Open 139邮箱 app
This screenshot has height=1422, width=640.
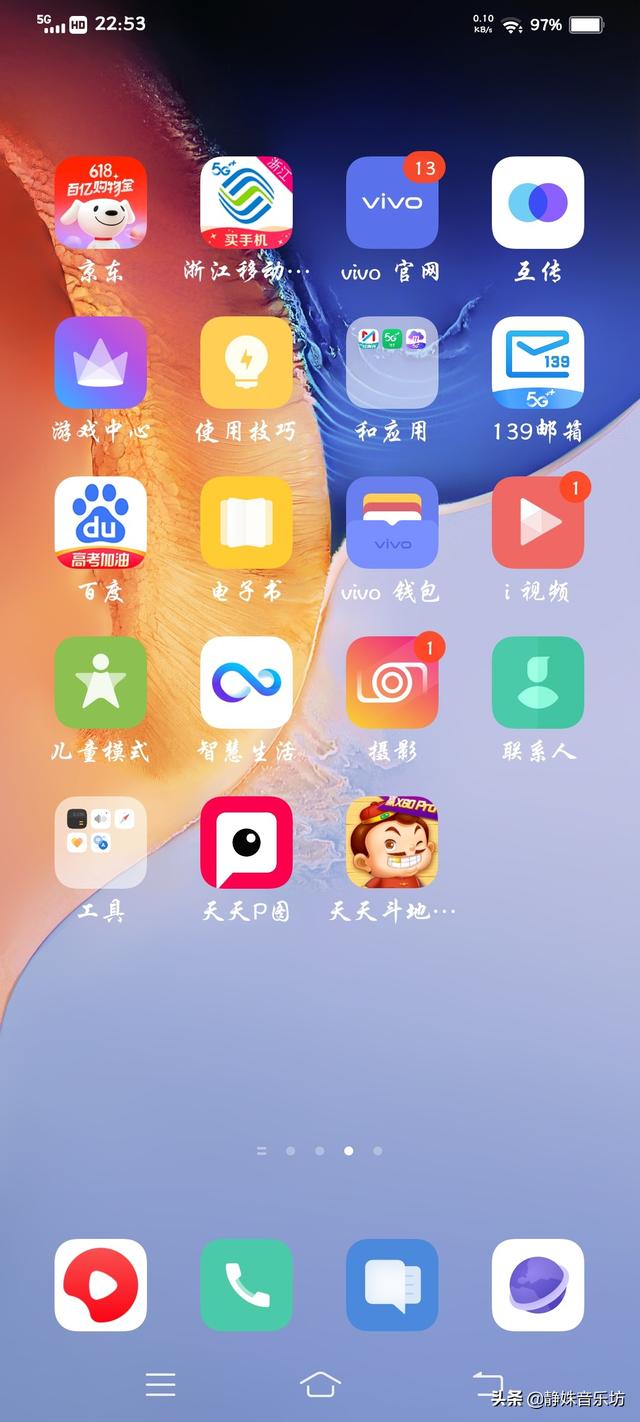pyautogui.click(x=538, y=363)
